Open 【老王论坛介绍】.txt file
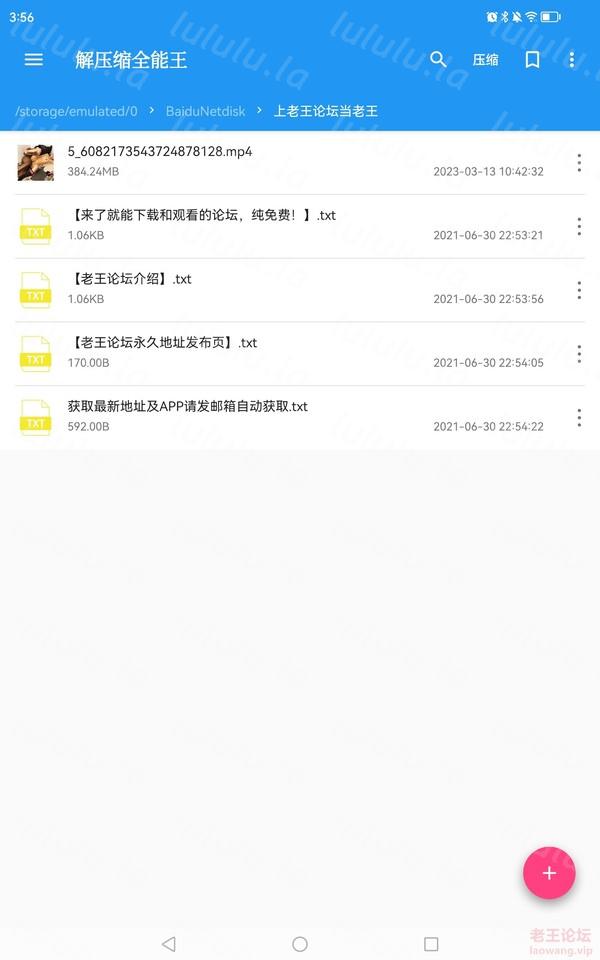This screenshot has width=600, height=960. click(x=132, y=280)
